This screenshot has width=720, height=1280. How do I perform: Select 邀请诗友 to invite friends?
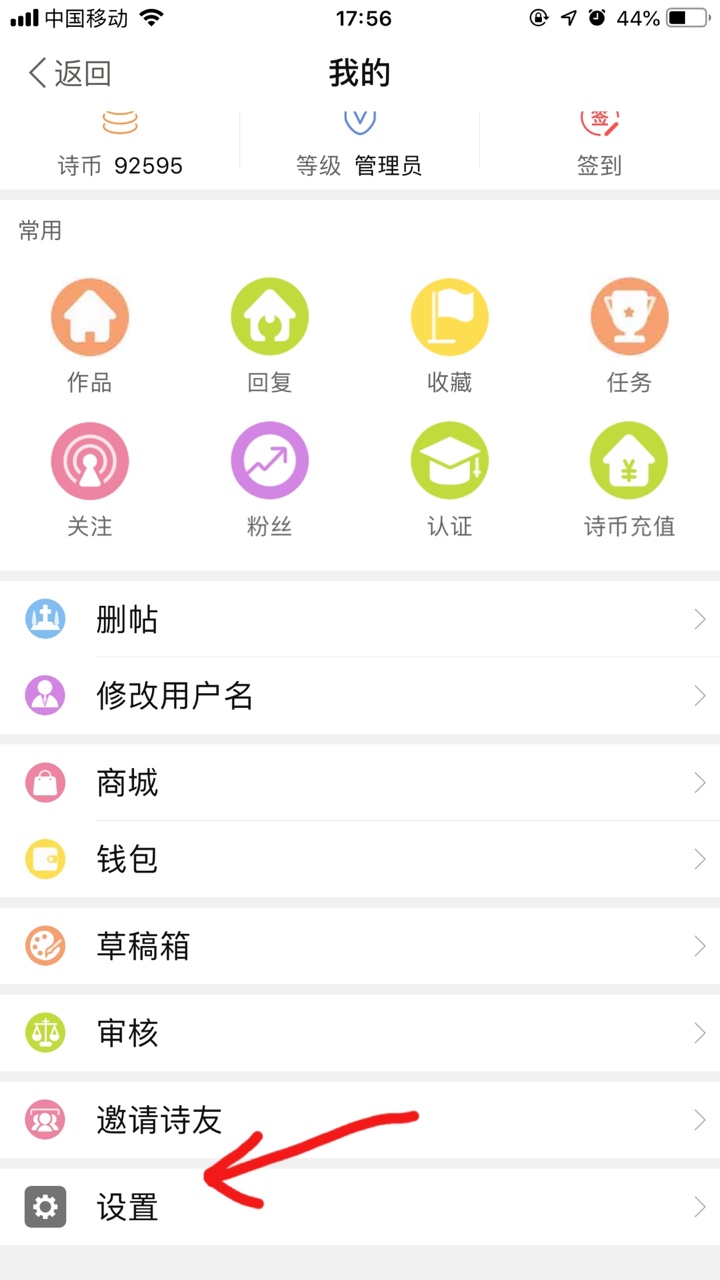pos(360,1119)
